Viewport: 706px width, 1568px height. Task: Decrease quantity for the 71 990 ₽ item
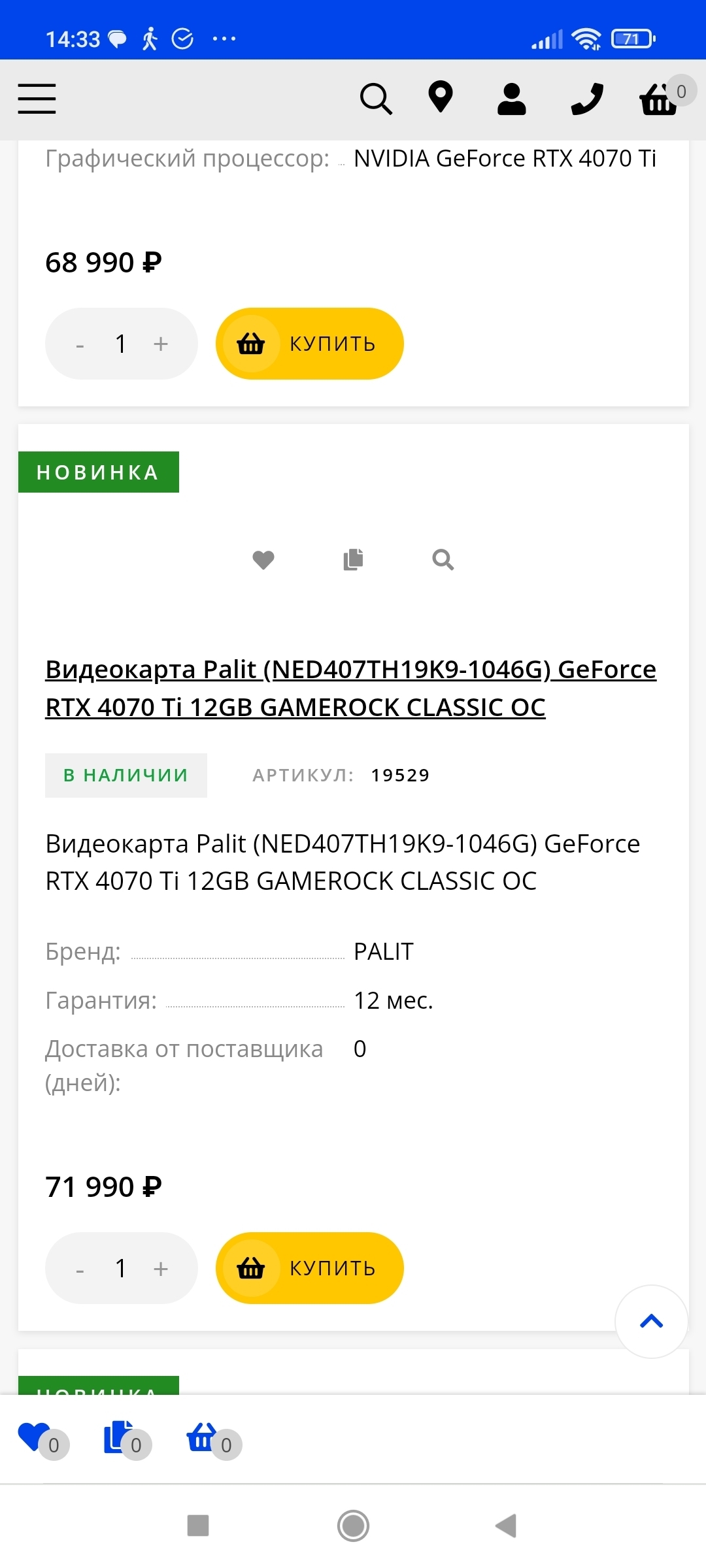coord(80,1269)
